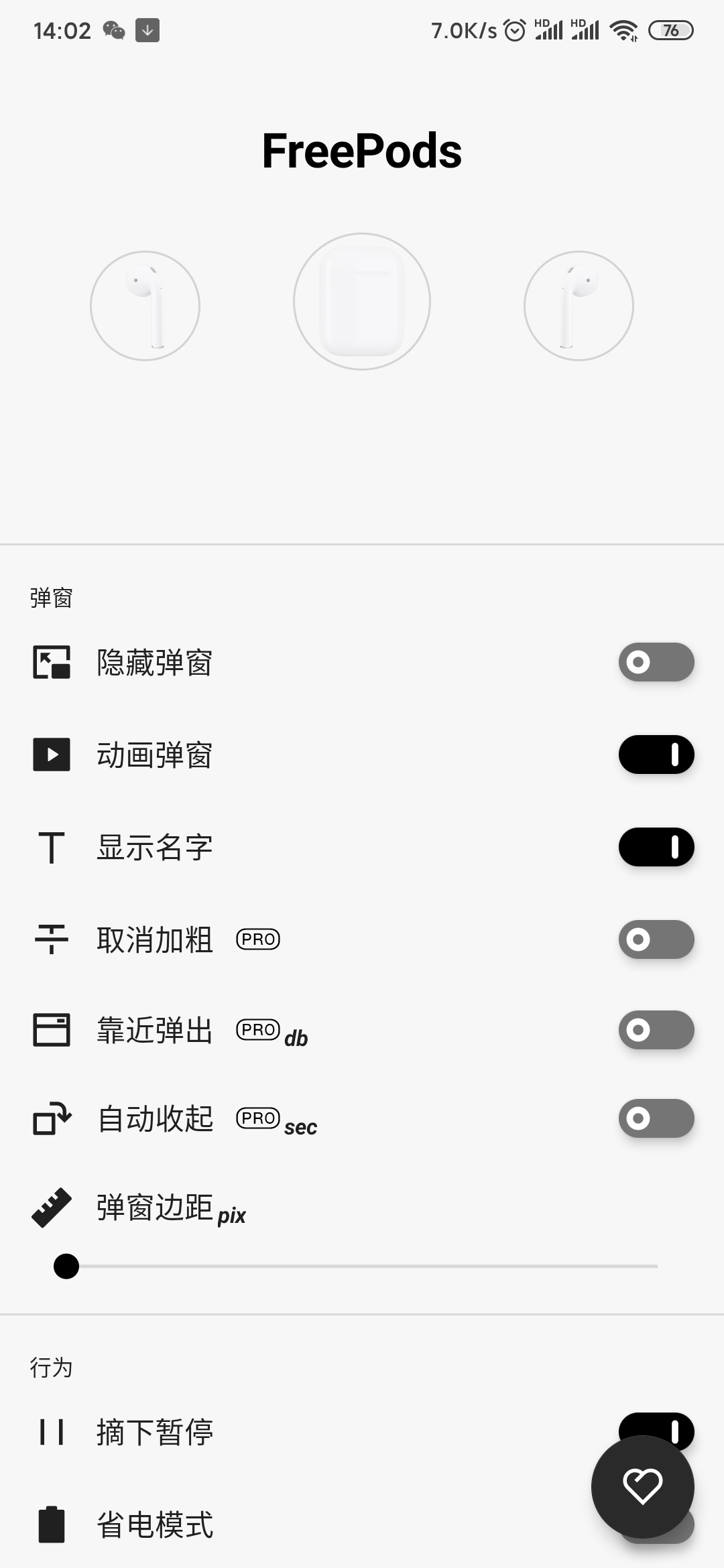Turn off the 动画弹窗 toggle
This screenshot has width=724, height=1568.
[656, 755]
